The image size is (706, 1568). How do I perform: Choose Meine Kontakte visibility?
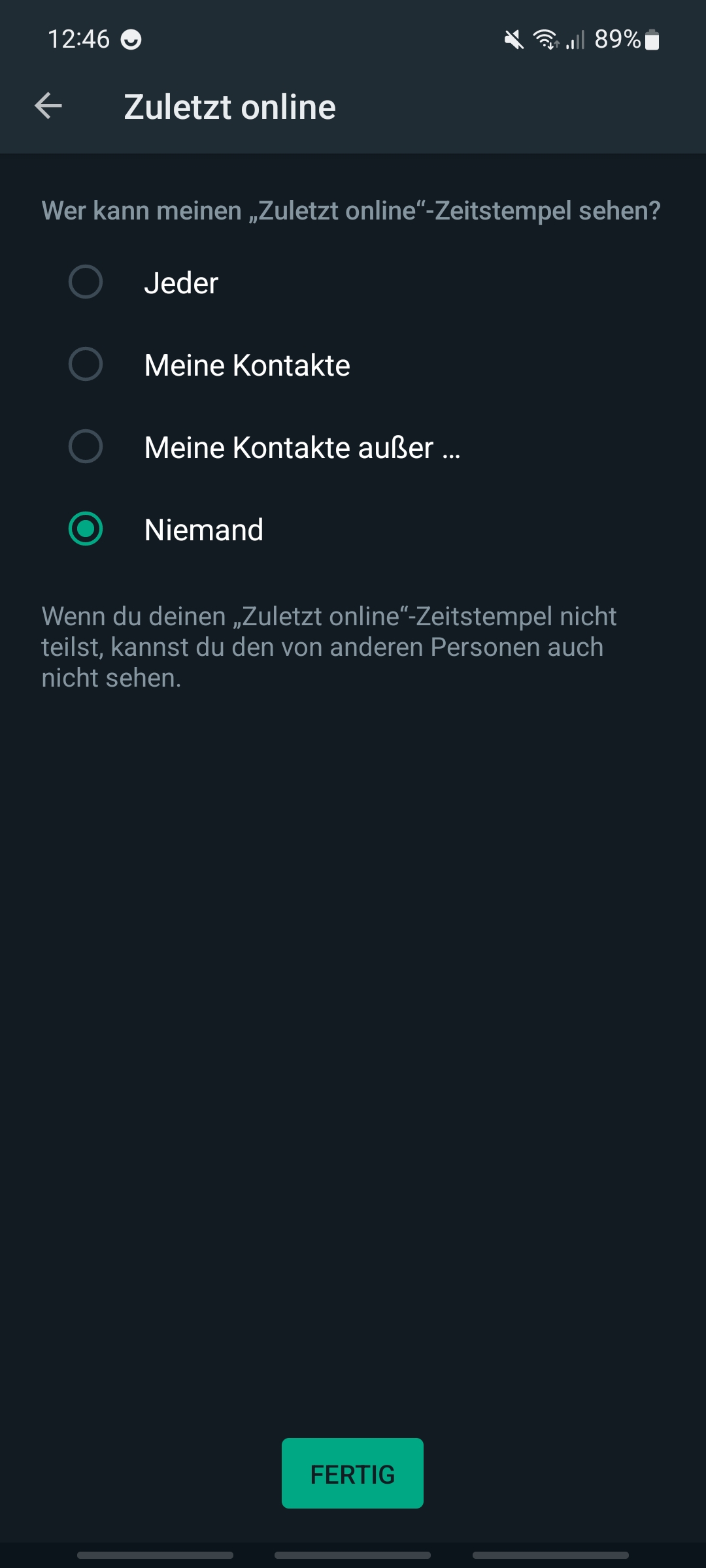click(x=86, y=365)
